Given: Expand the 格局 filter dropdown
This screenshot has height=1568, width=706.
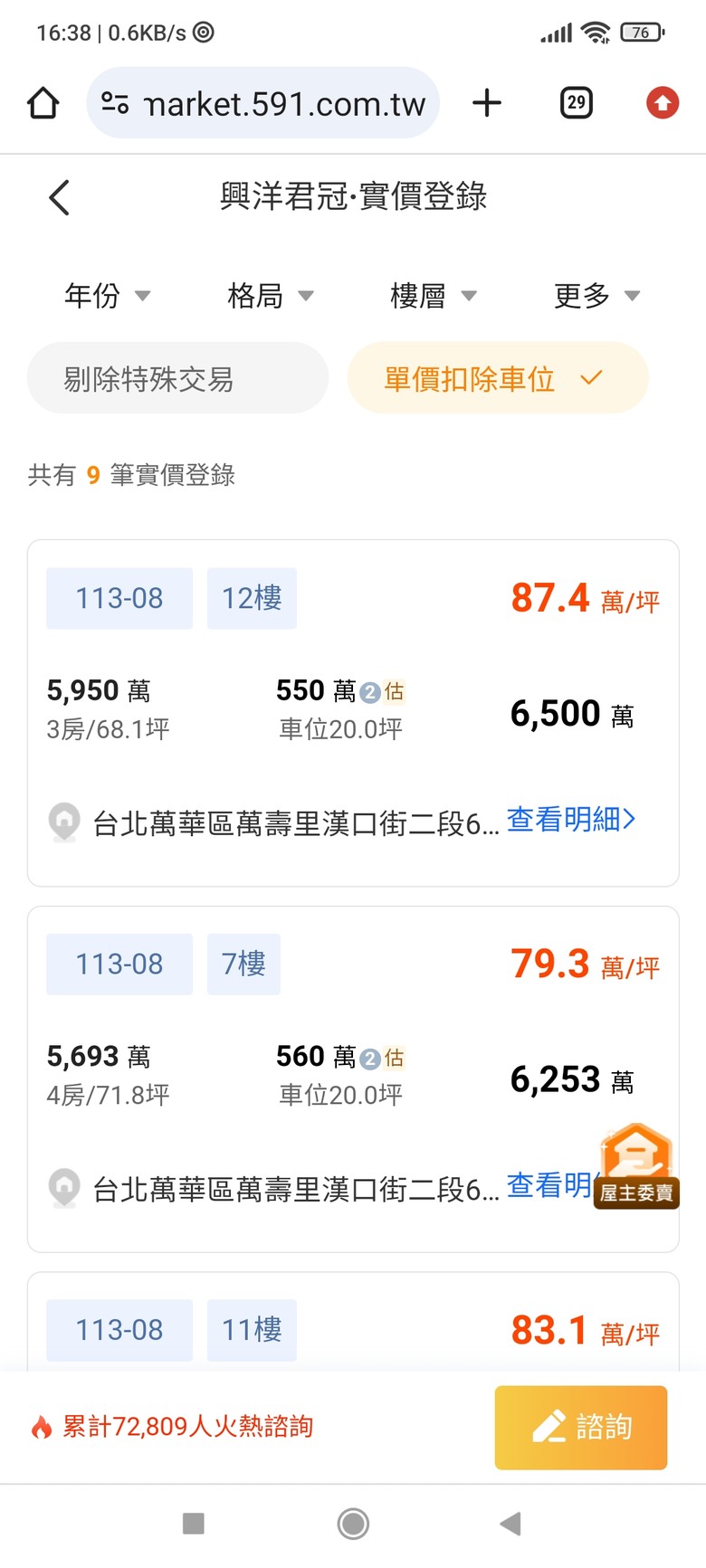Looking at the screenshot, I should point(271,296).
